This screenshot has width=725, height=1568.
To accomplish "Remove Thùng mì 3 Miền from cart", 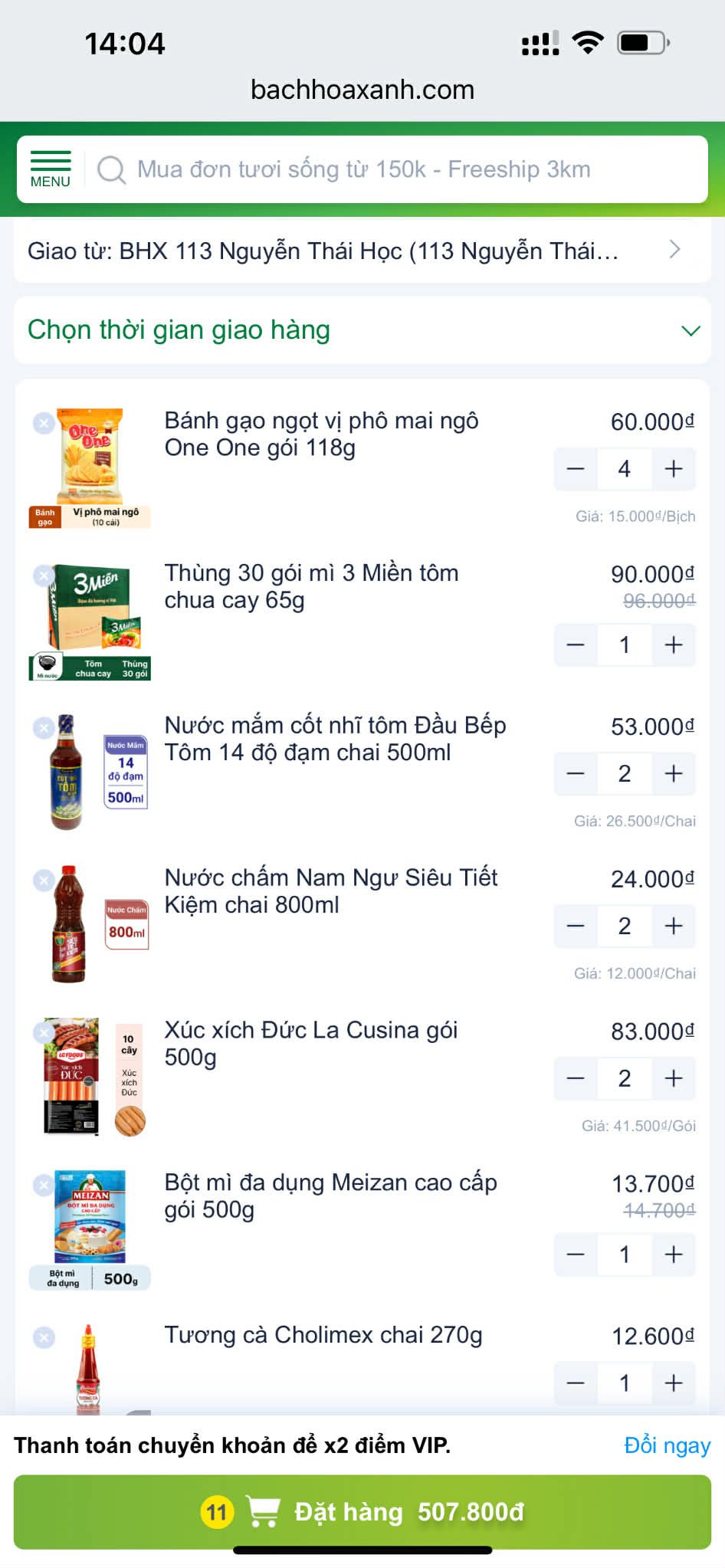I will coord(44,575).
